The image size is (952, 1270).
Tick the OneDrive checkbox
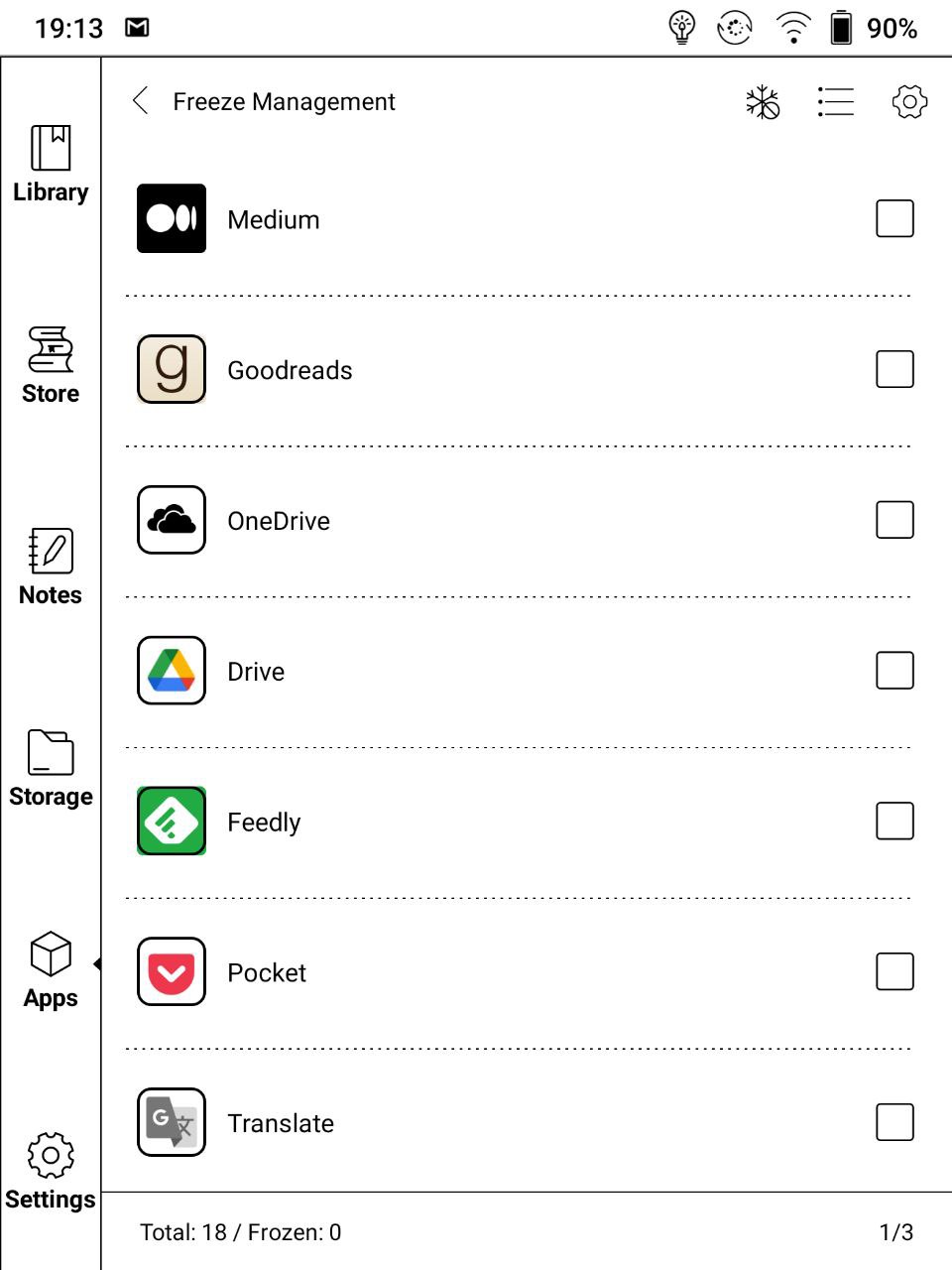point(894,520)
